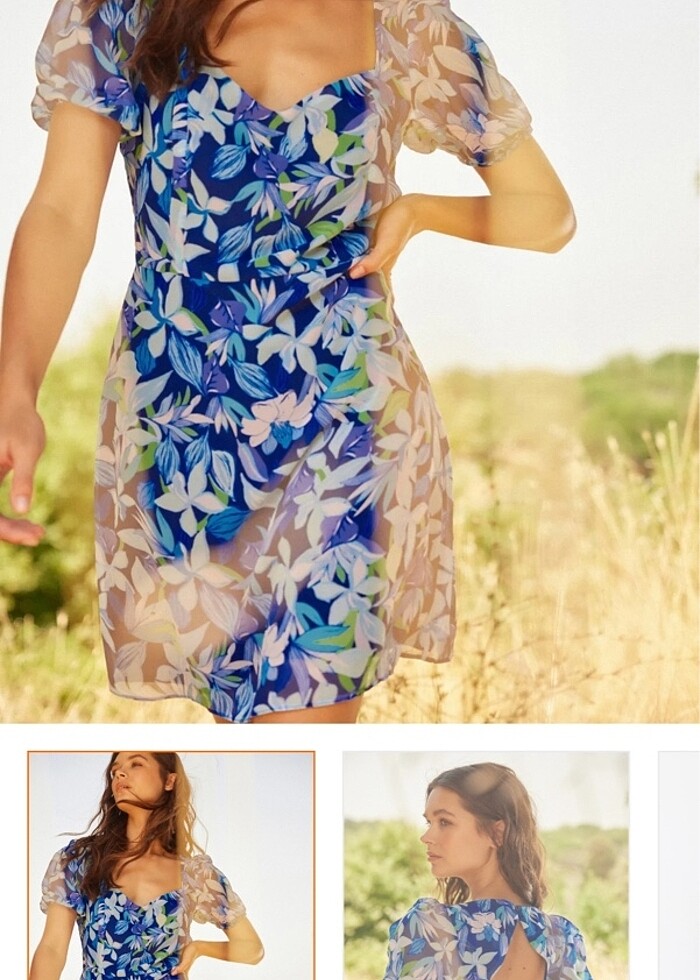
Task: Open the main dress photo full screen
Action: [350, 360]
